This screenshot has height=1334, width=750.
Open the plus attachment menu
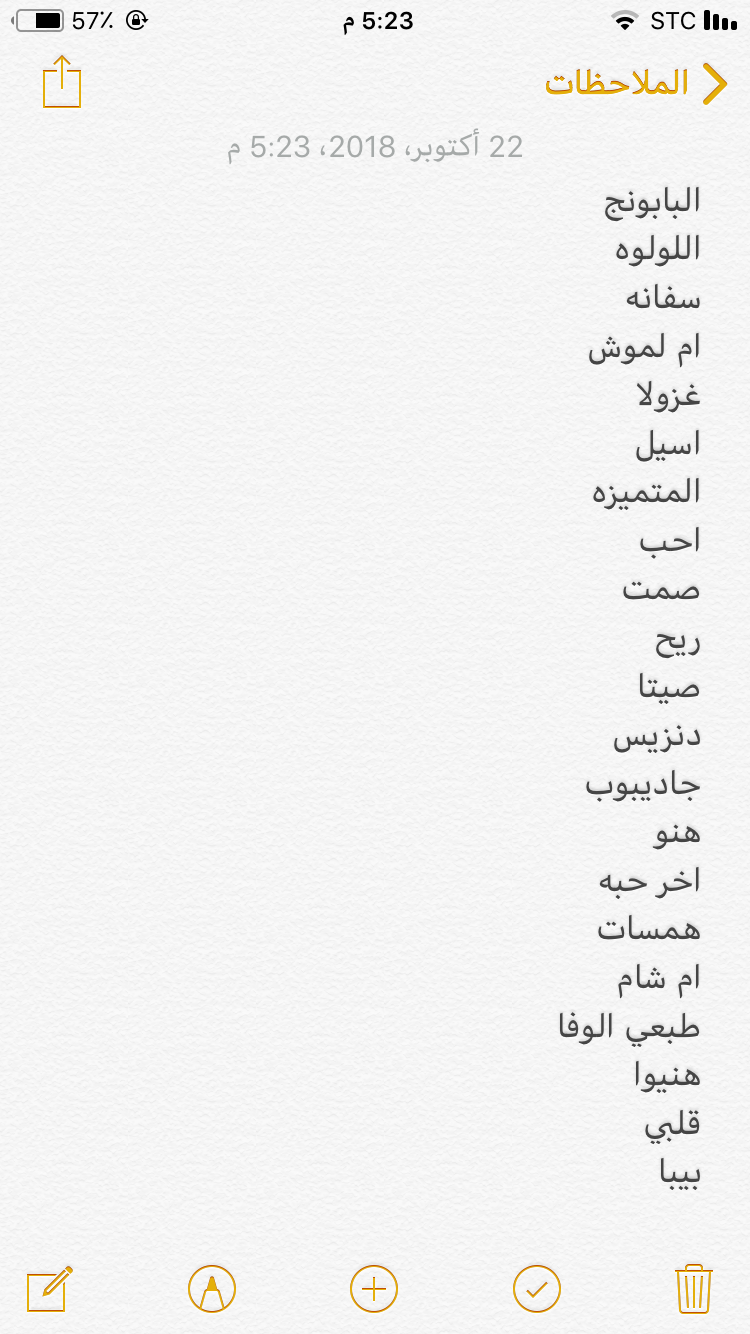(374, 1288)
